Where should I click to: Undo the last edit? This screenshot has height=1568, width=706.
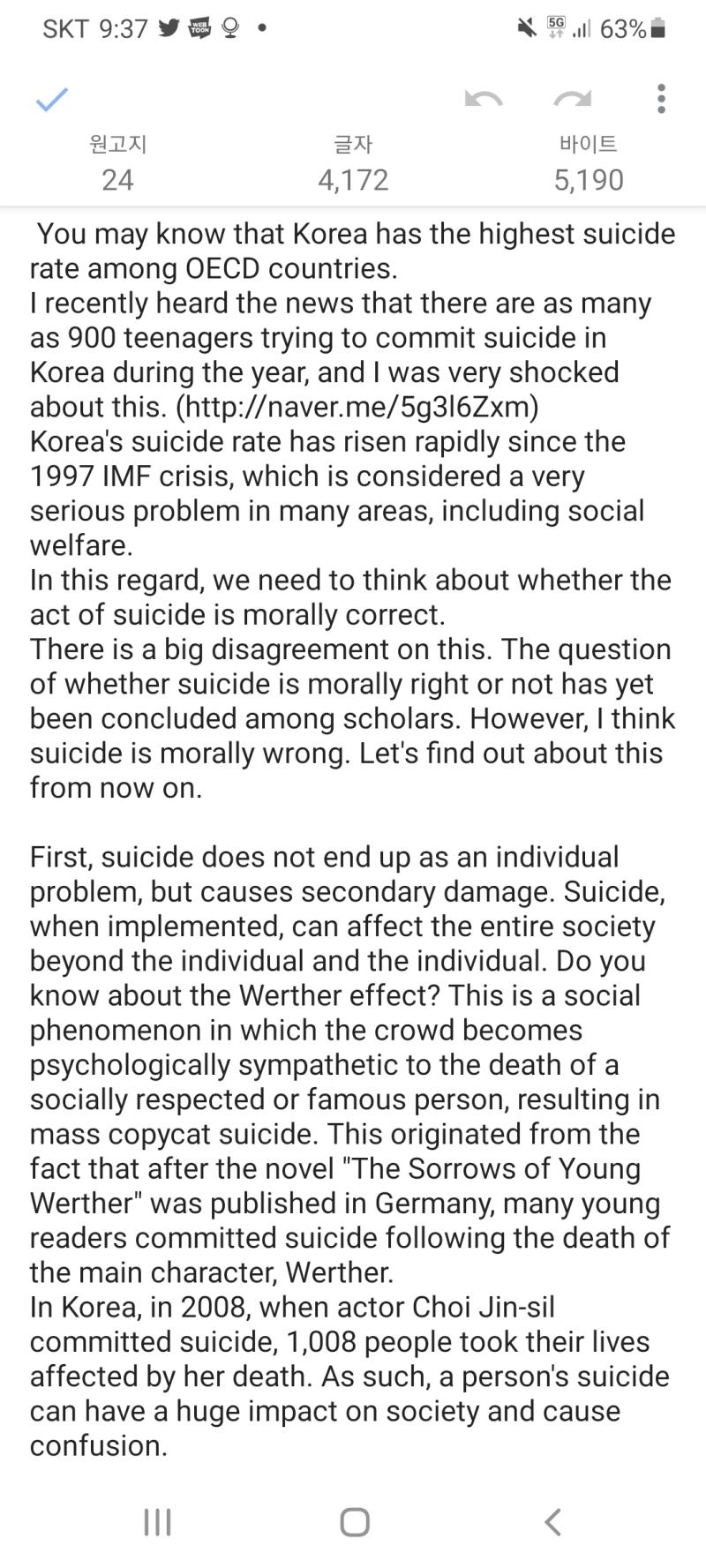pos(484,99)
